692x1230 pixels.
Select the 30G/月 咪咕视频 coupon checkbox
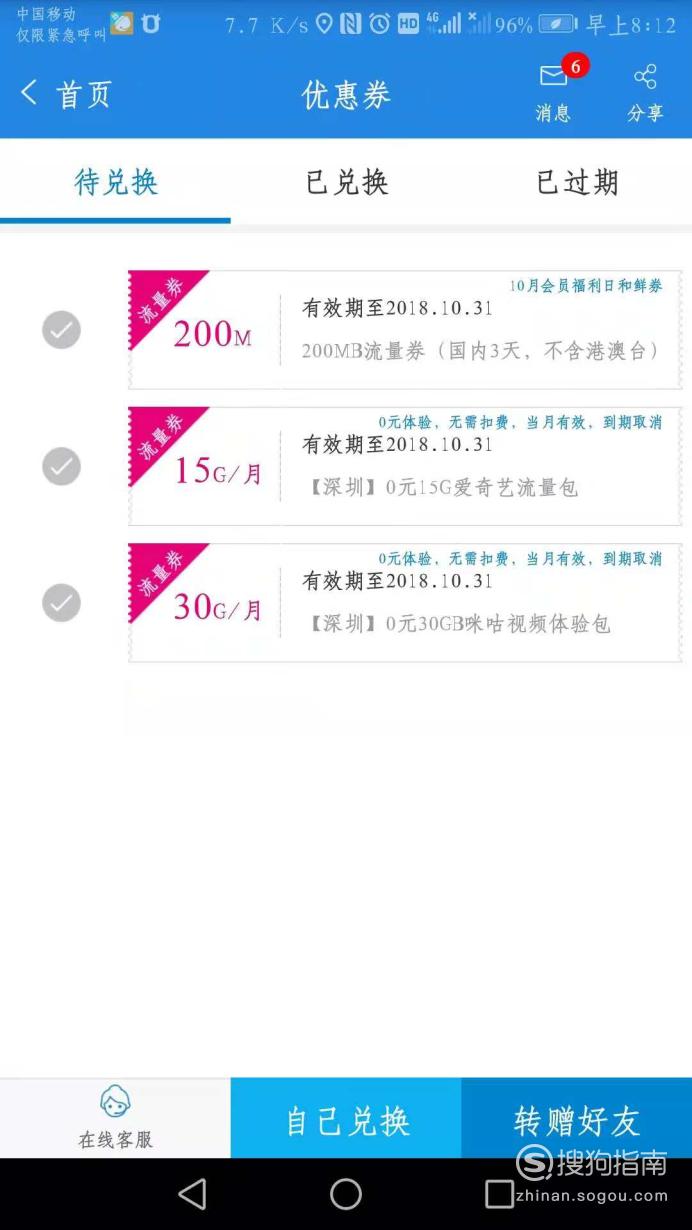tap(61, 603)
